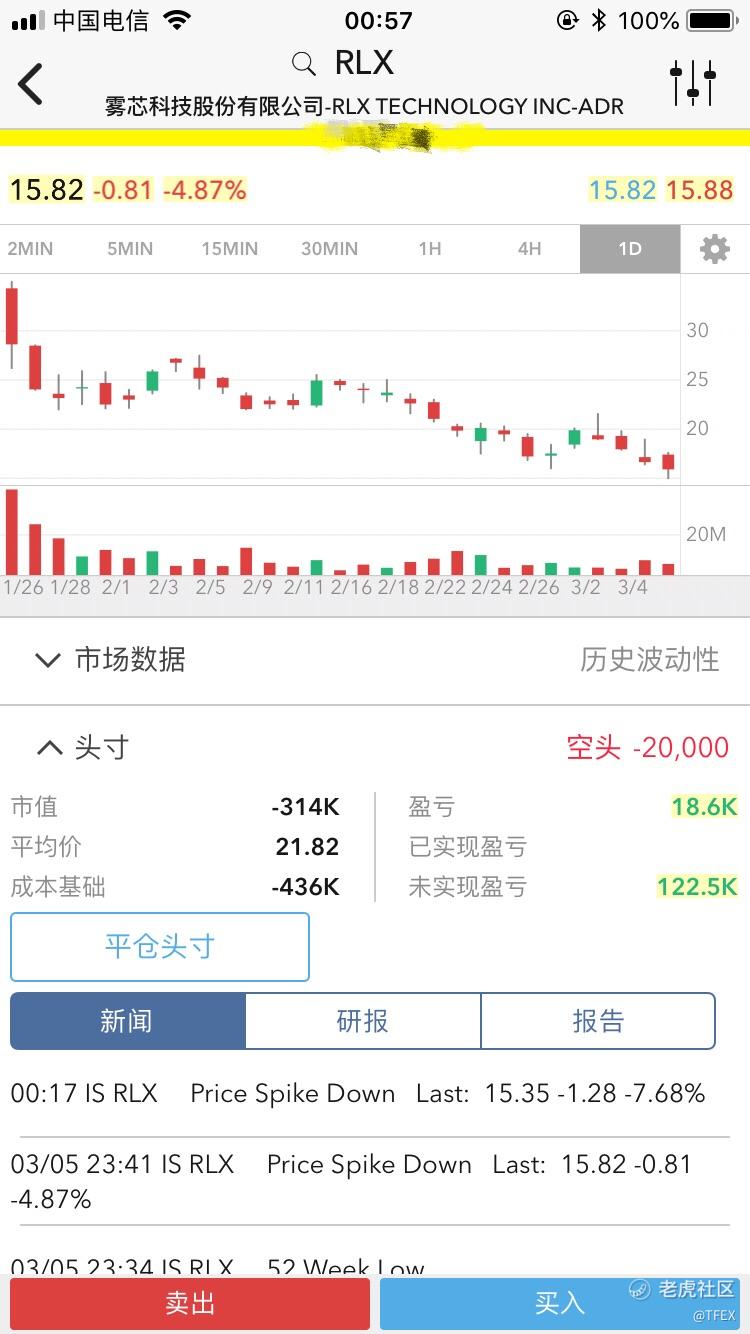Expand the 市场数据 section
Image resolution: width=750 pixels, height=1334 pixels.
tap(110, 660)
